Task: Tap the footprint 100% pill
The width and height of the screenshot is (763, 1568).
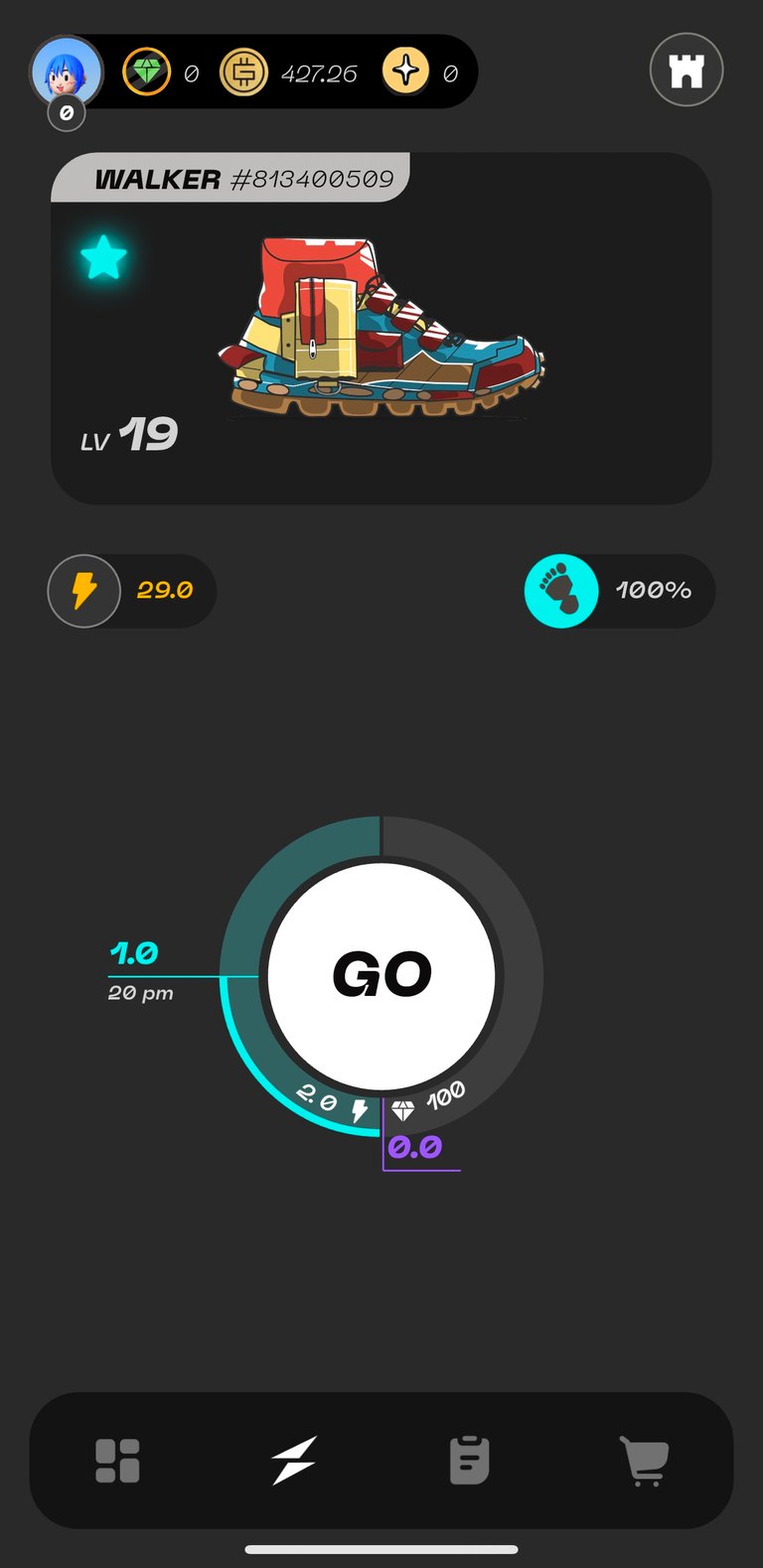Action: 619,591
